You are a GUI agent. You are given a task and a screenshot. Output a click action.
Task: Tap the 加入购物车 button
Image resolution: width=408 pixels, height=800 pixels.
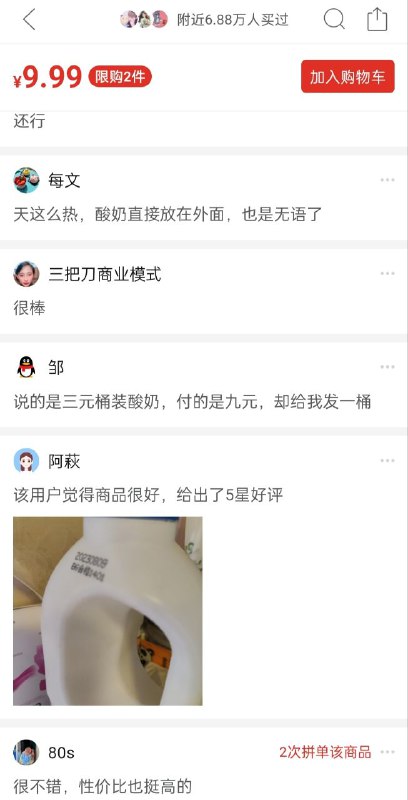click(x=348, y=77)
